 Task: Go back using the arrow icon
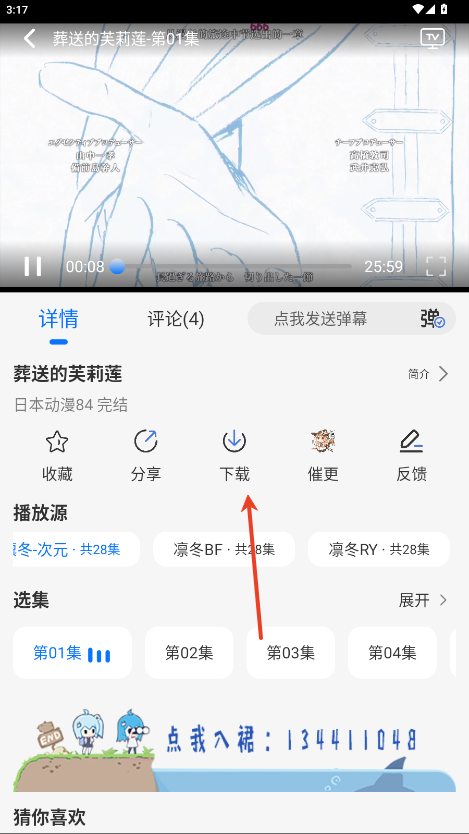coord(30,38)
